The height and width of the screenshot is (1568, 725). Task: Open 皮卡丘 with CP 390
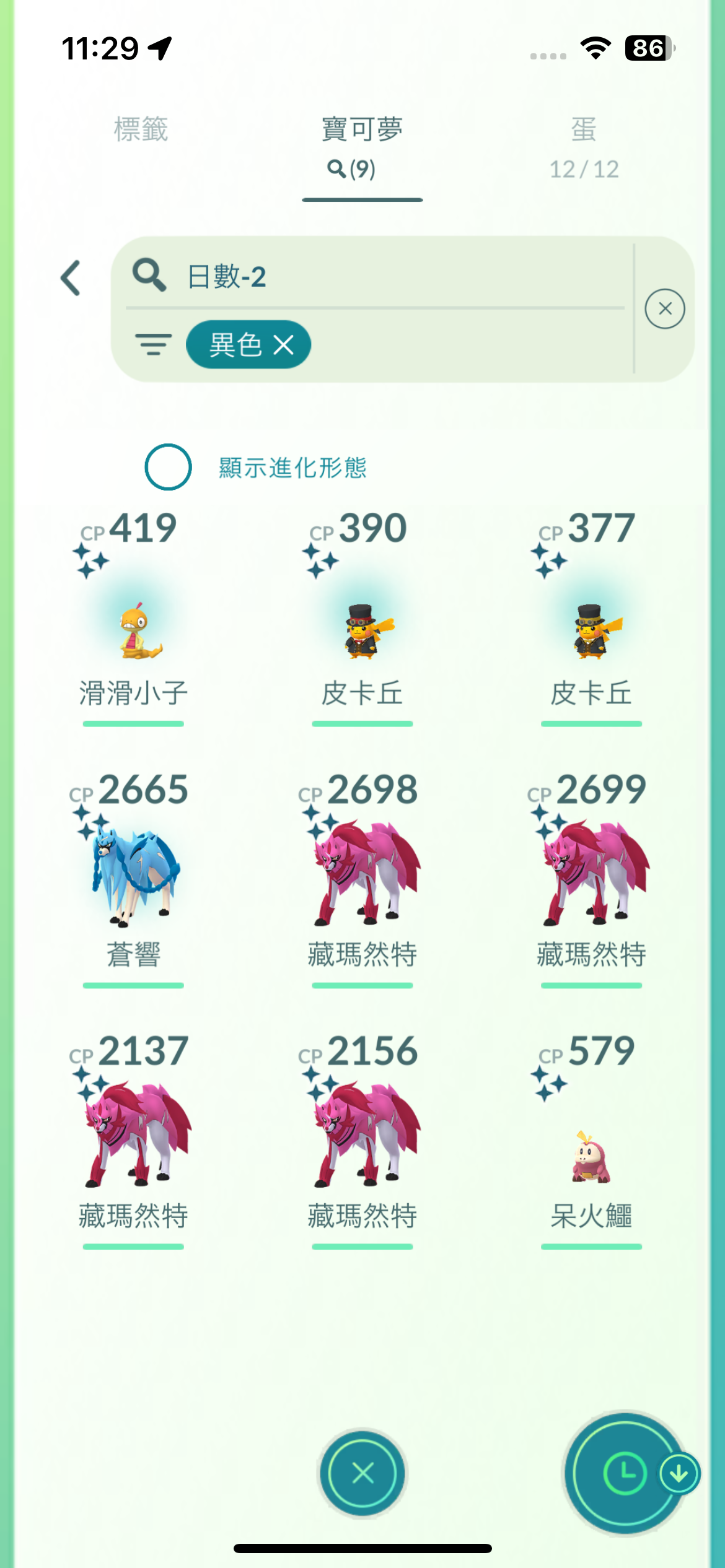tap(362, 632)
